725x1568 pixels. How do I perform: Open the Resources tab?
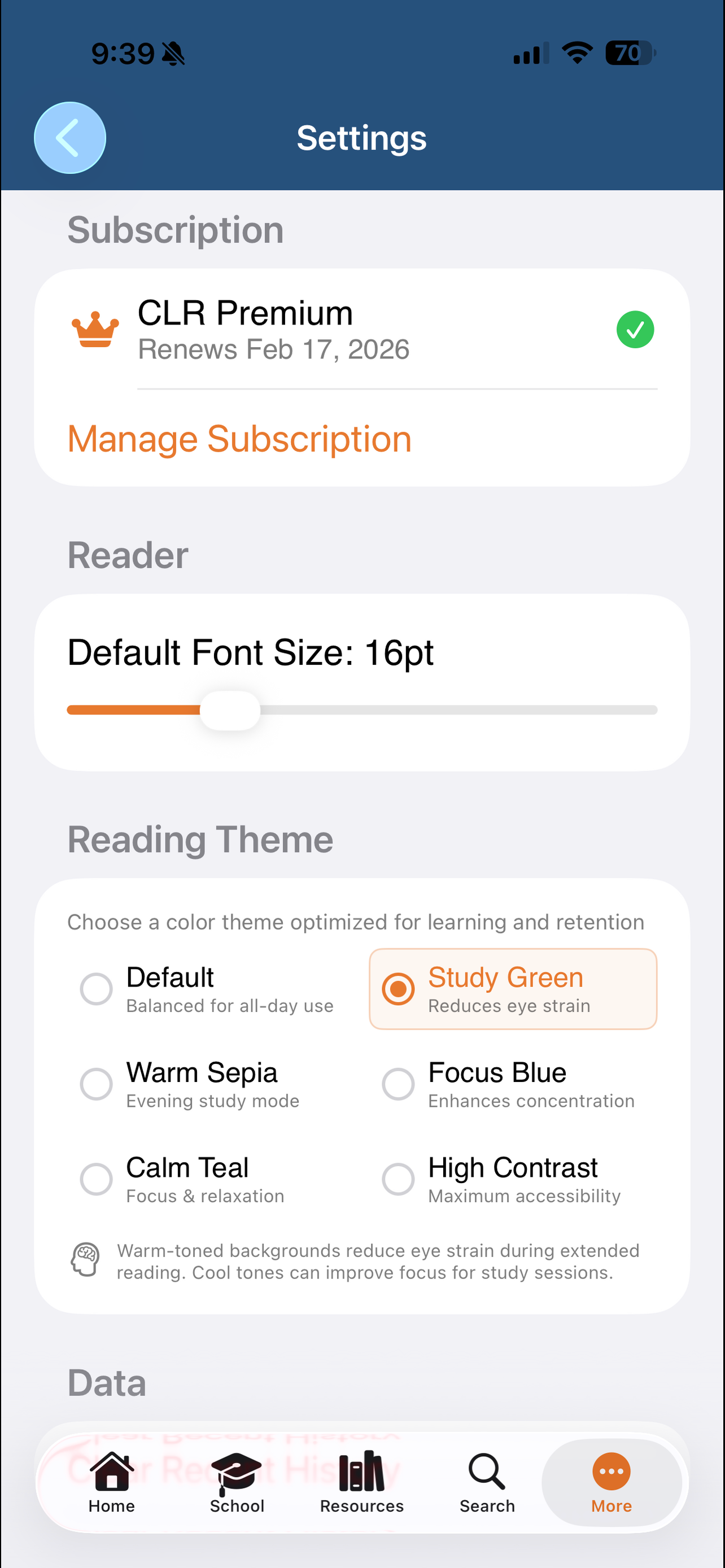coord(362,1483)
